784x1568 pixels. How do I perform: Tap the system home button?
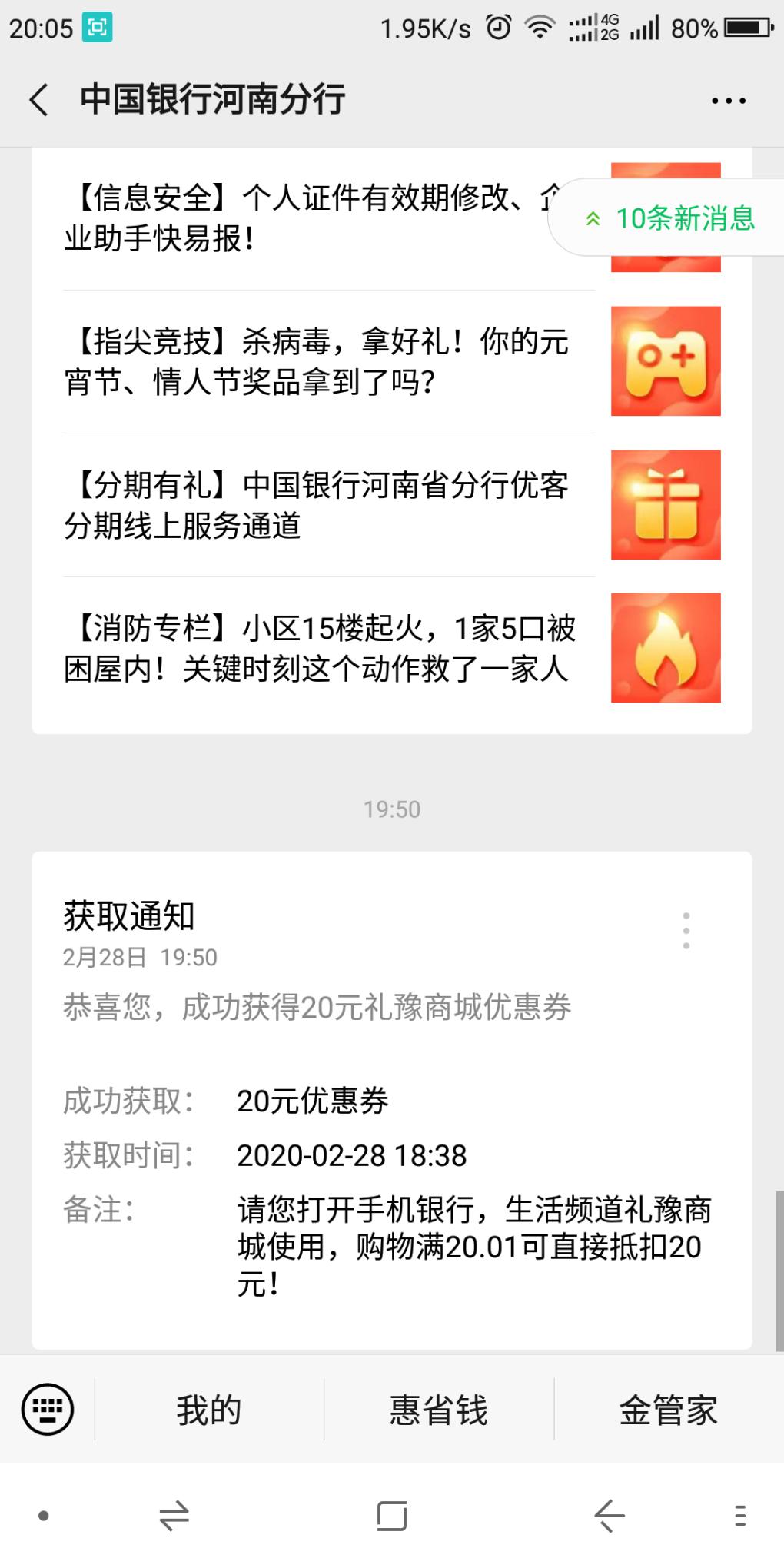tap(392, 1516)
